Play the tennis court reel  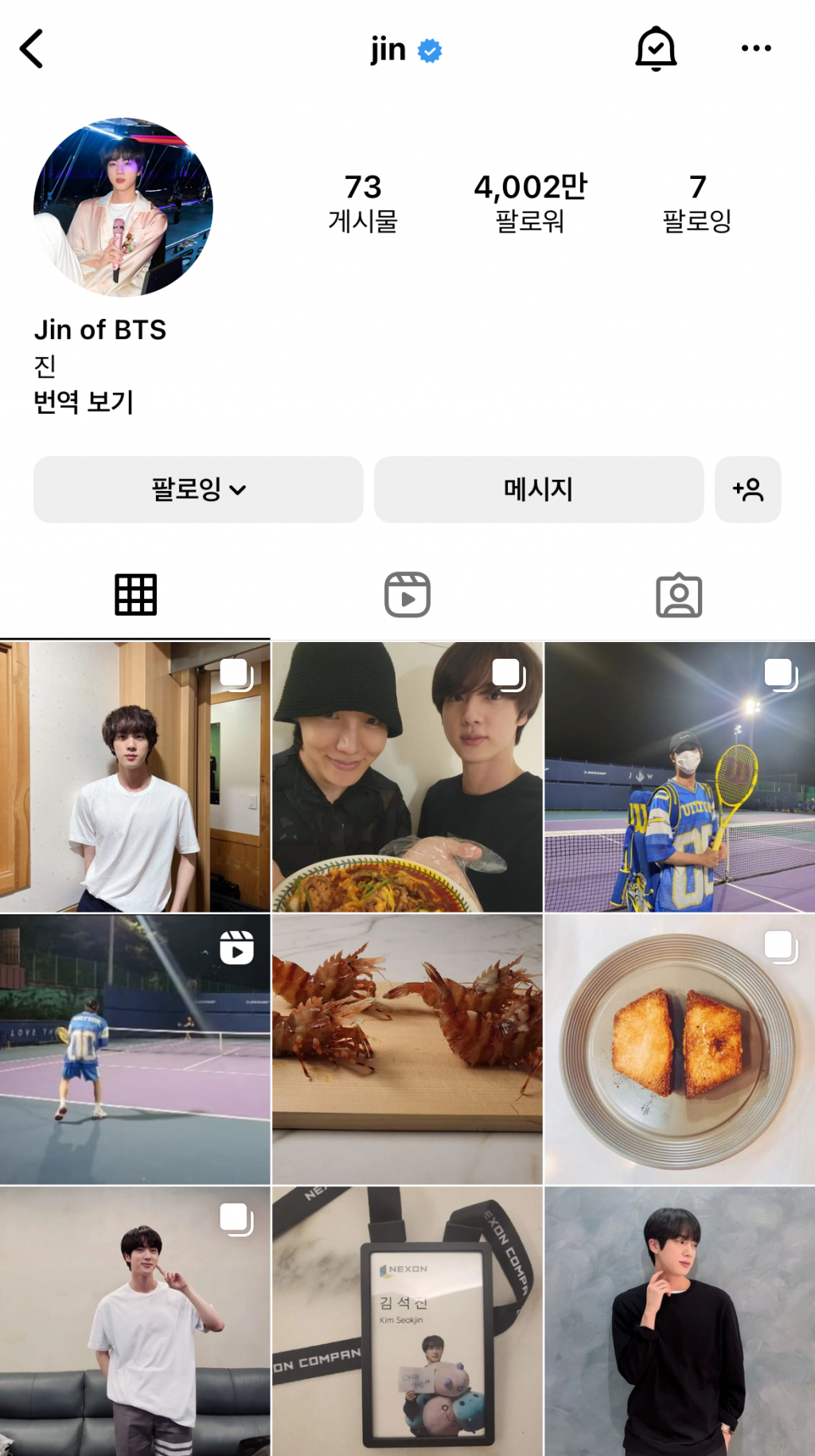coord(135,1049)
